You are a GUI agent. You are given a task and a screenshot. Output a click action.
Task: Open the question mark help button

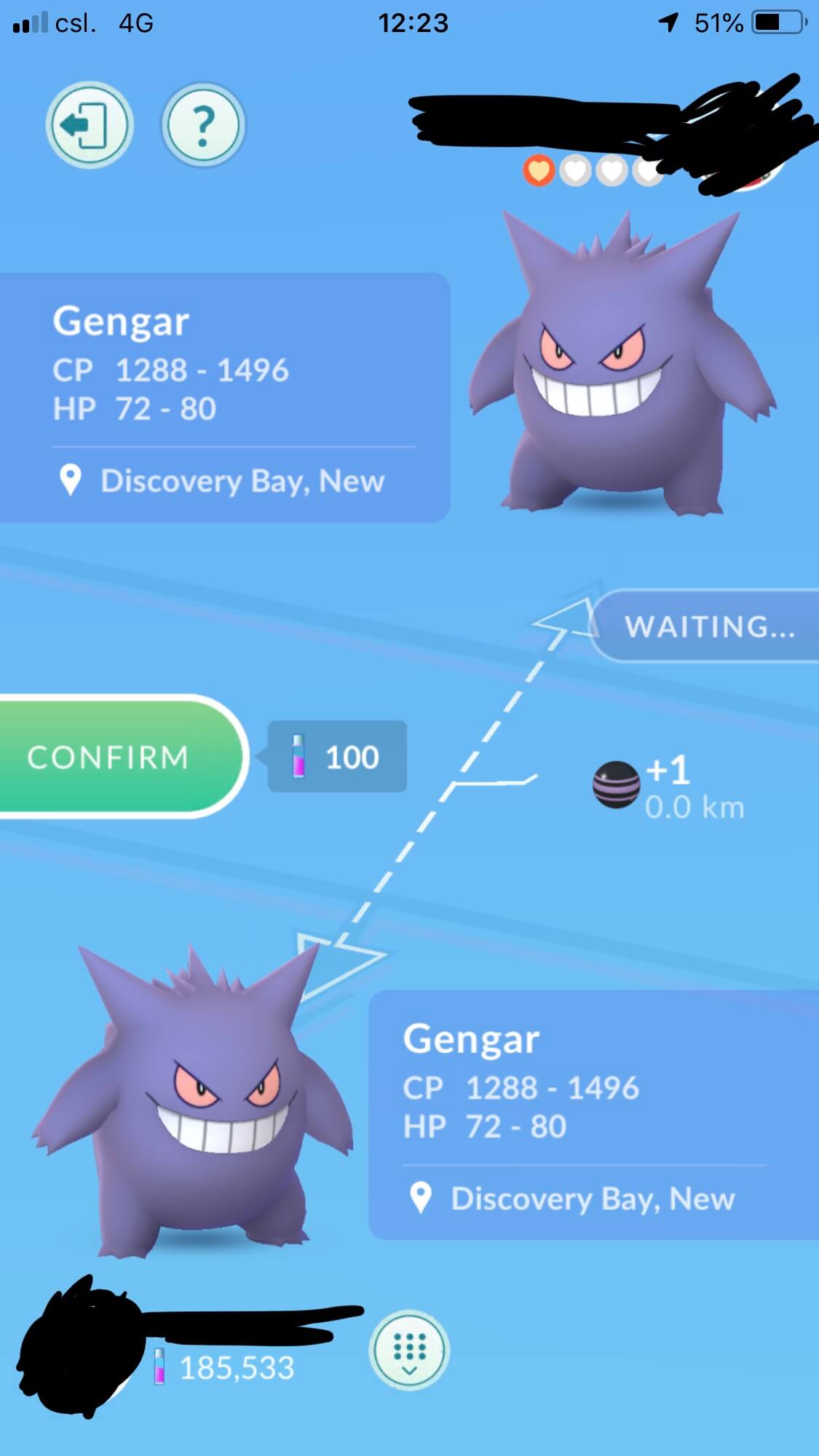[203, 125]
